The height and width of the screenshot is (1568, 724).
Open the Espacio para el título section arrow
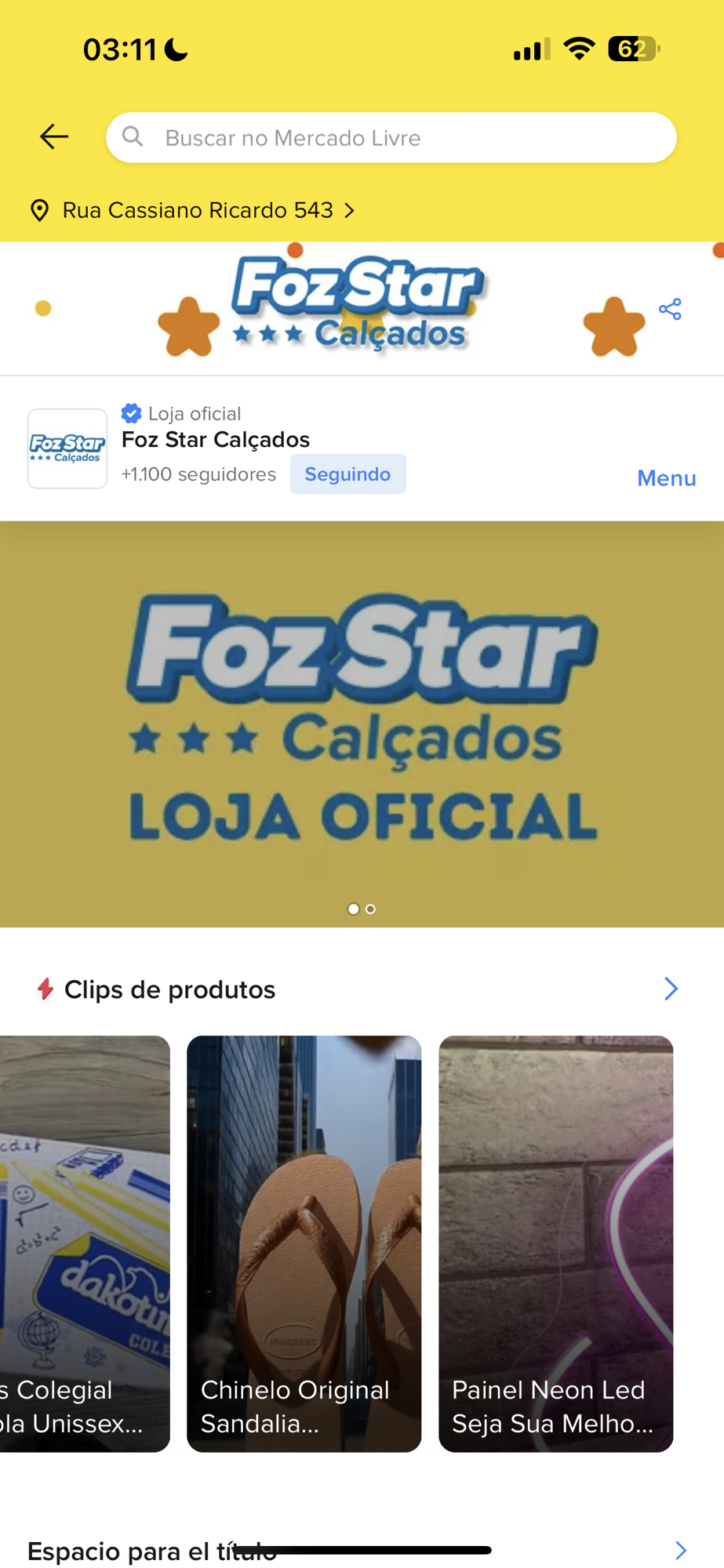(x=681, y=1550)
